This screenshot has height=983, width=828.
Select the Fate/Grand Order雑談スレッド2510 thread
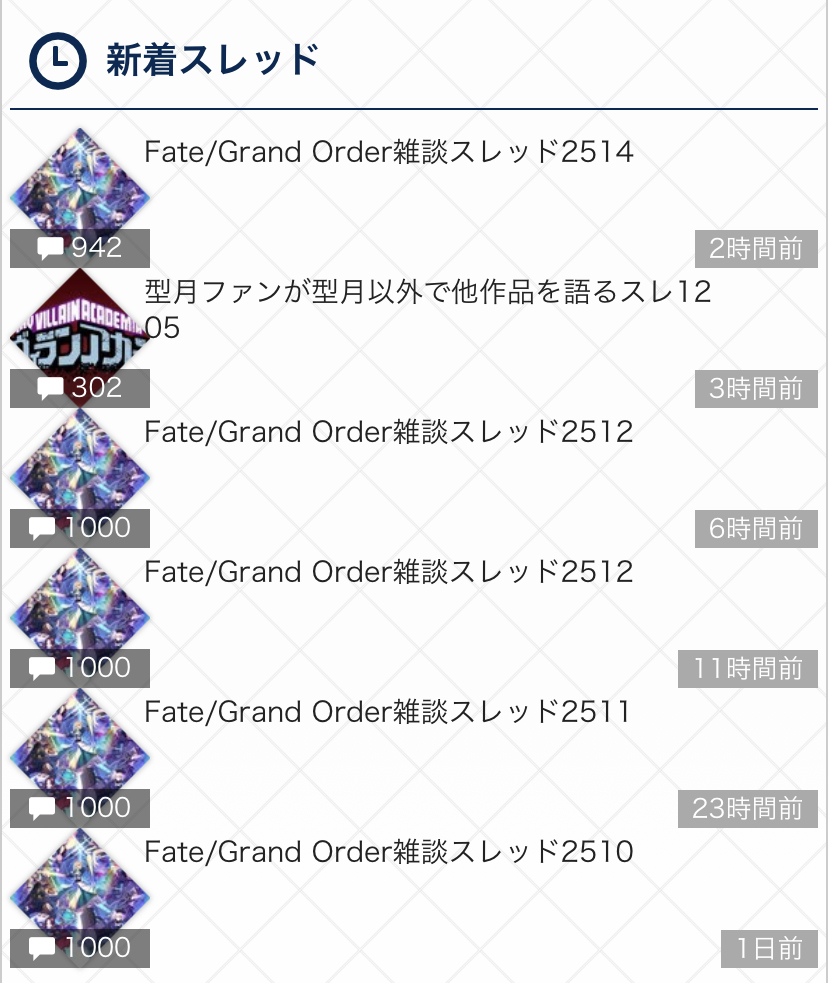pyautogui.click(x=389, y=852)
